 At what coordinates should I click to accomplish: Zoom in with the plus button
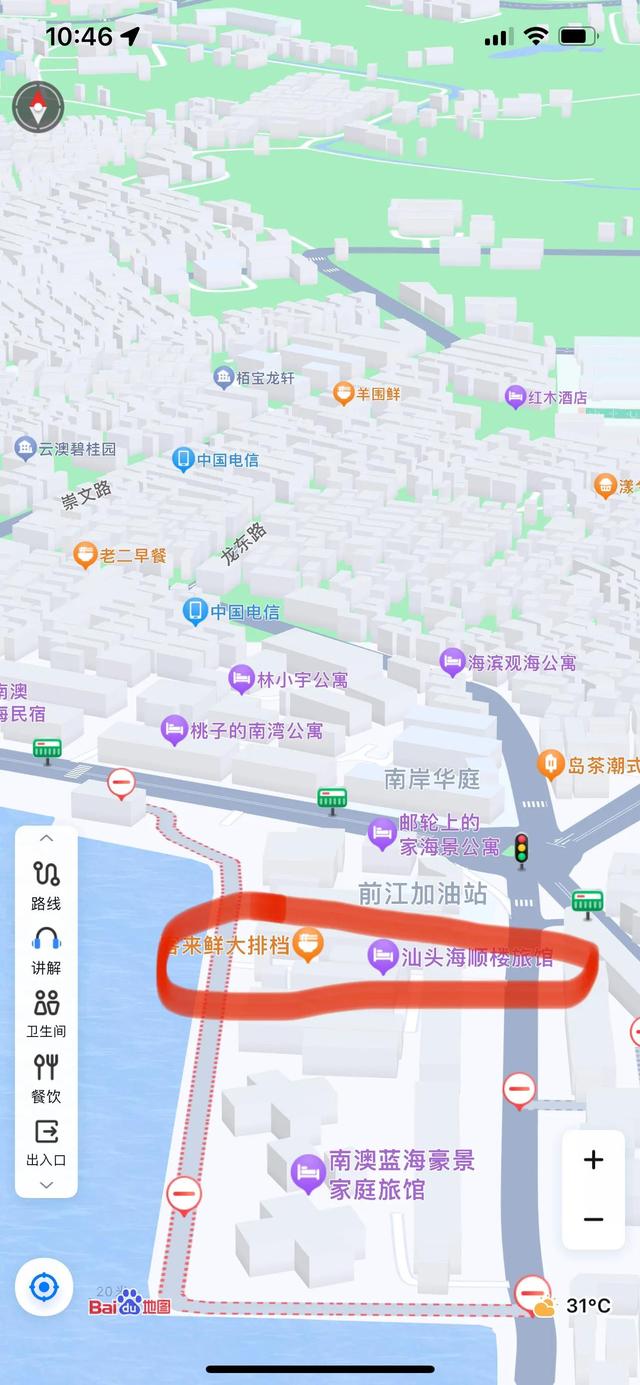click(593, 1159)
